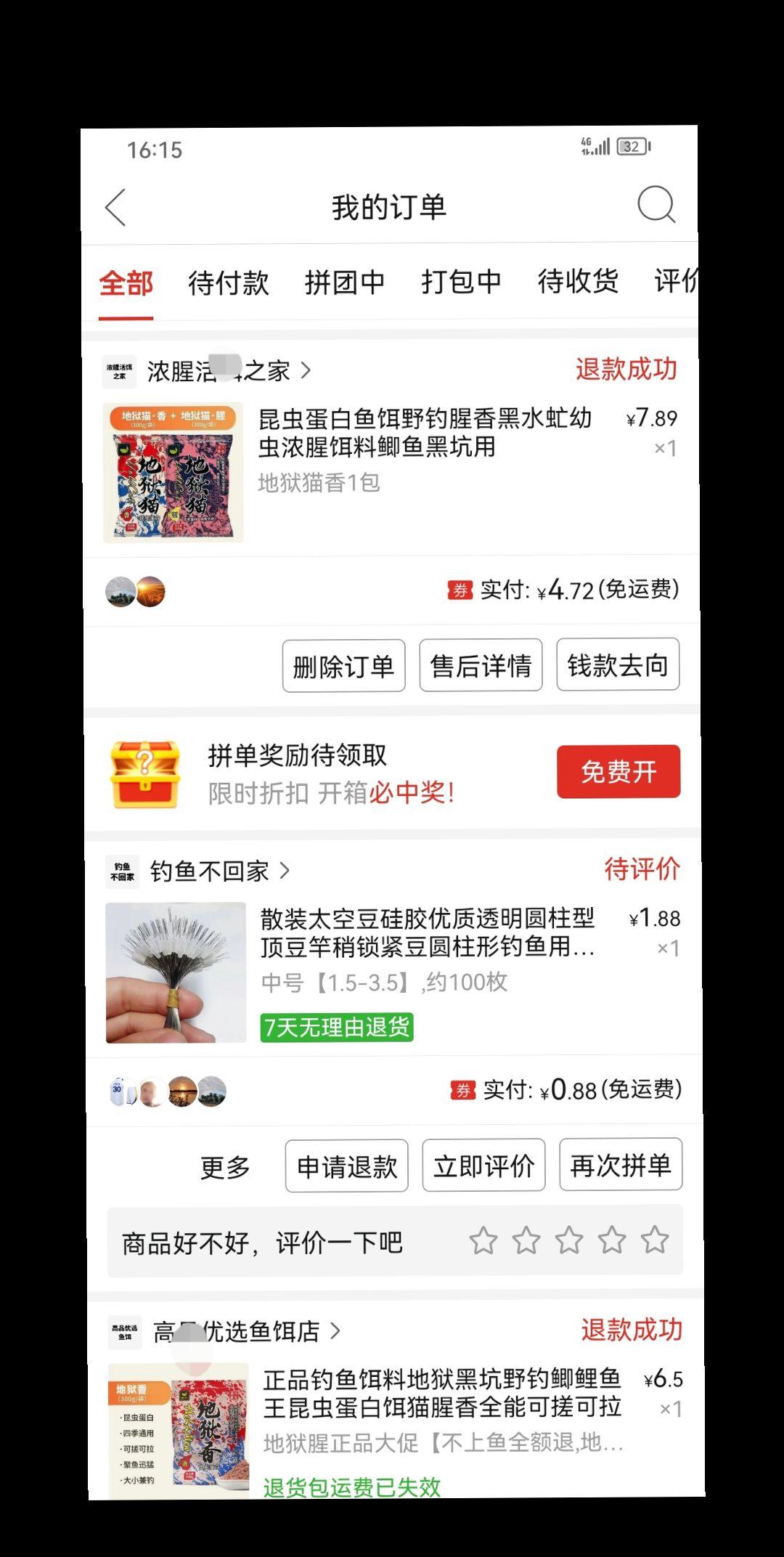Switch to the 待收货 tab
Image resolution: width=784 pixels, height=1557 pixels.
[577, 283]
